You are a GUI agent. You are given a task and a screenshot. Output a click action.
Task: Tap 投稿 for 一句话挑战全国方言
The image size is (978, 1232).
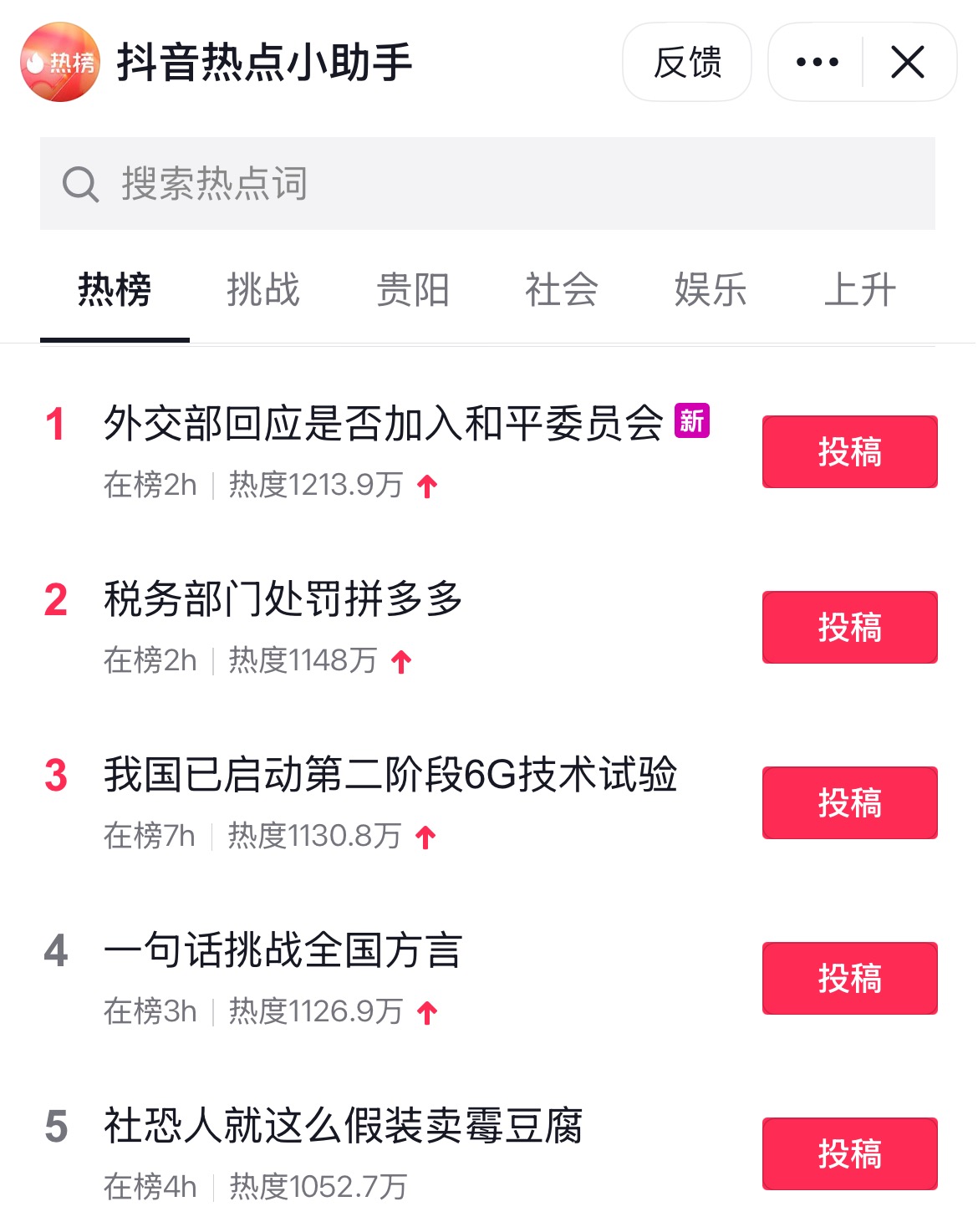tap(849, 979)
